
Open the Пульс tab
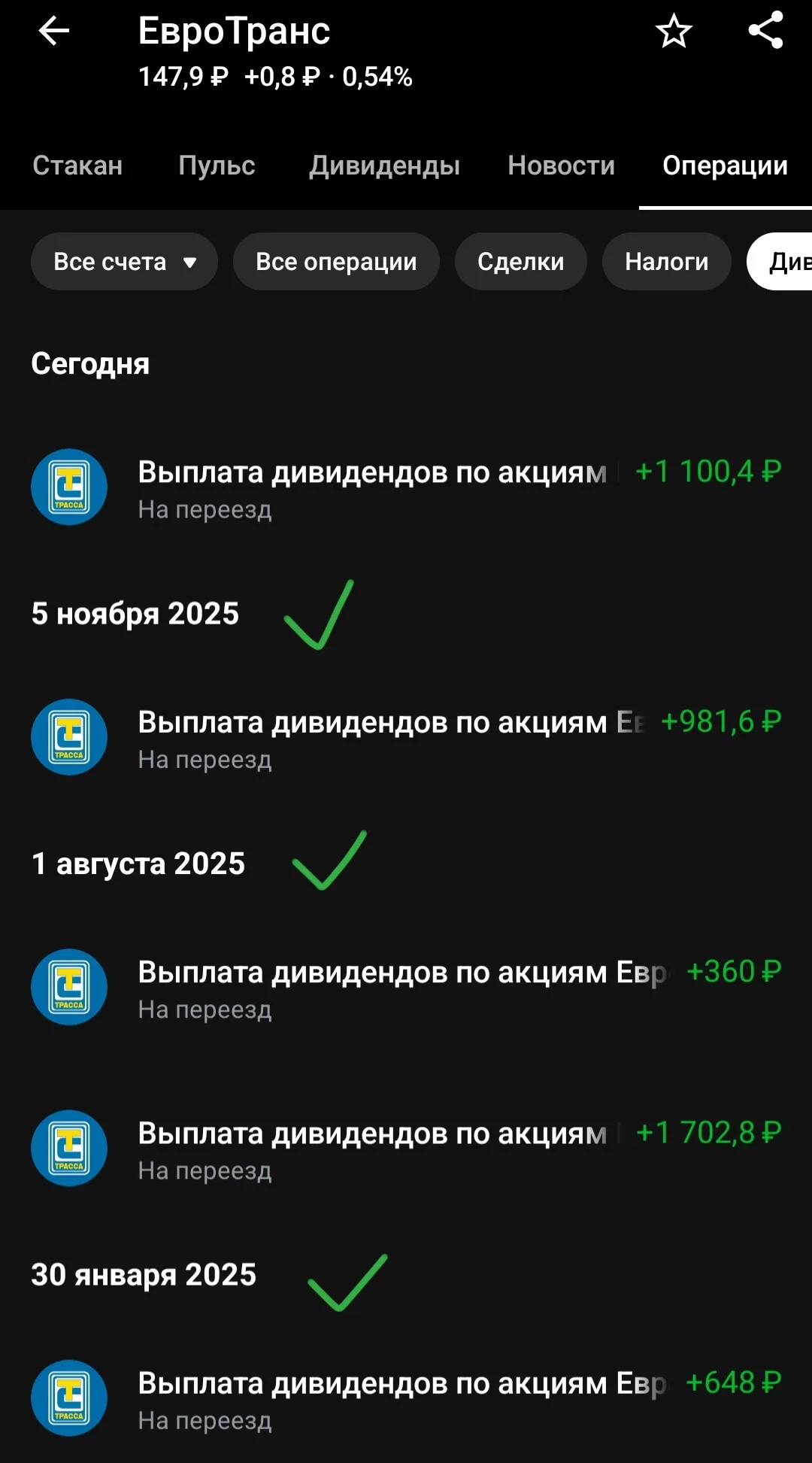click(x=217, y=165)
